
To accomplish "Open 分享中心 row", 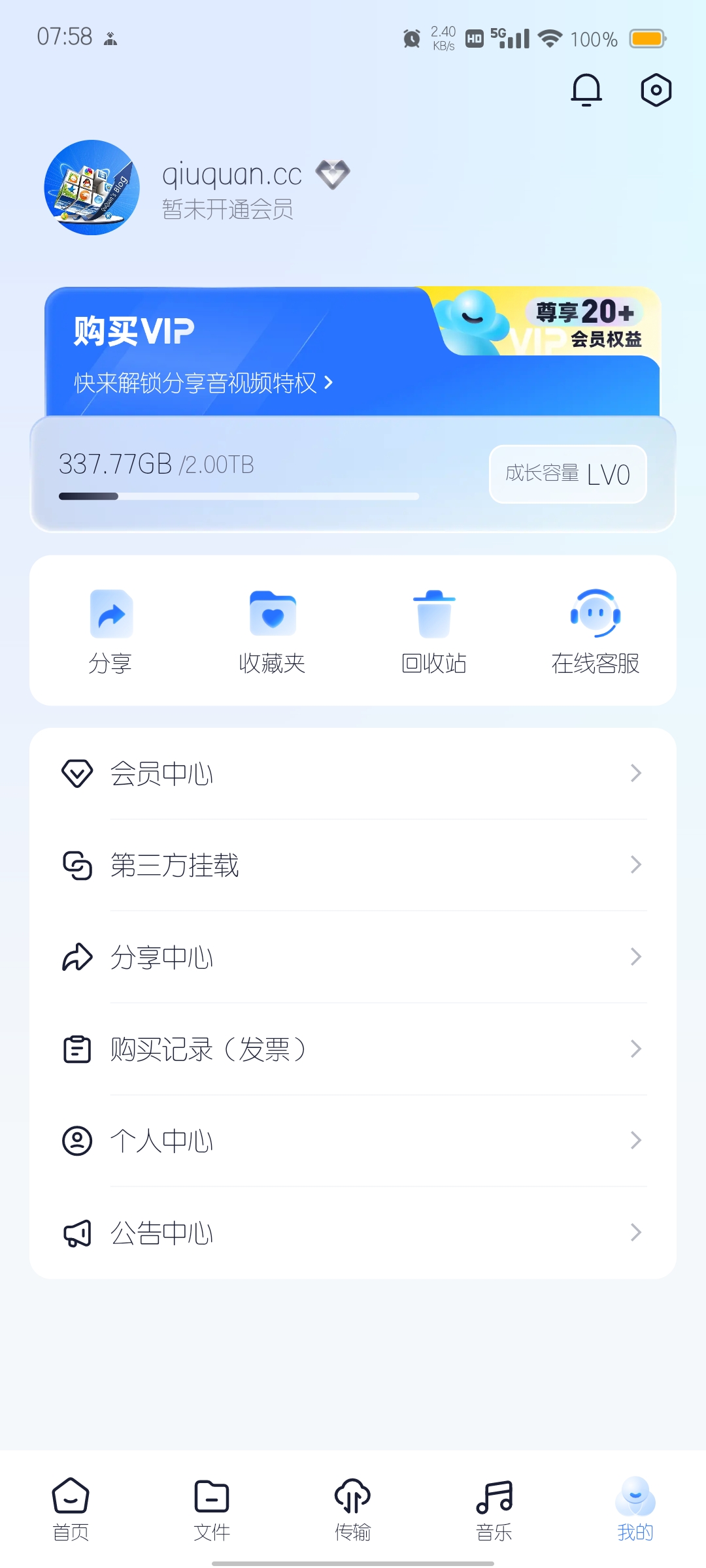I will point(353,957).
